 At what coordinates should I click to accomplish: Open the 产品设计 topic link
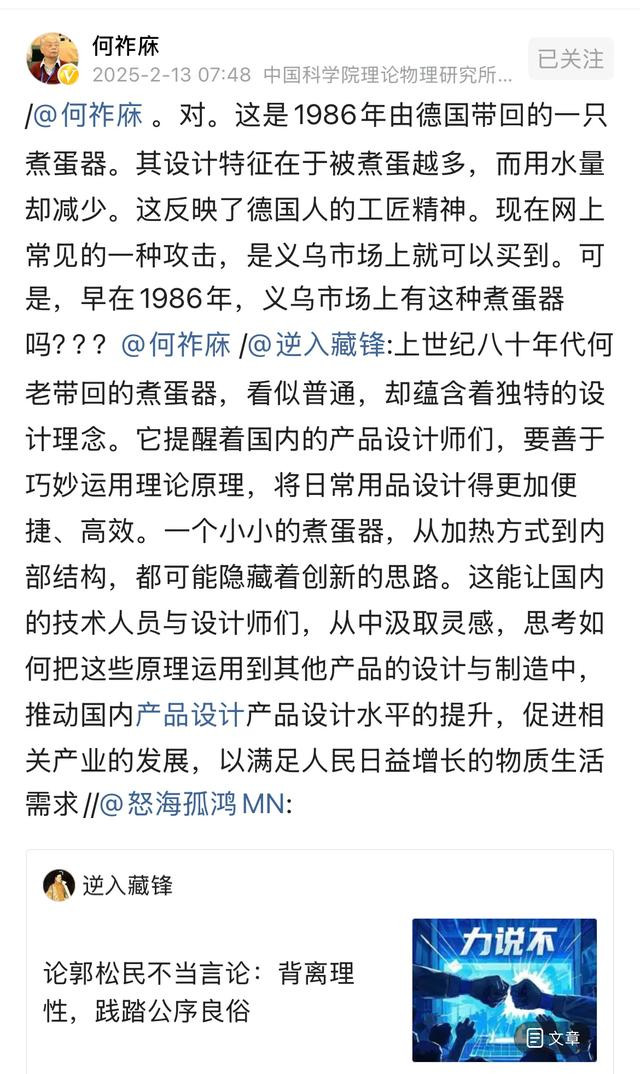[190, 714]
